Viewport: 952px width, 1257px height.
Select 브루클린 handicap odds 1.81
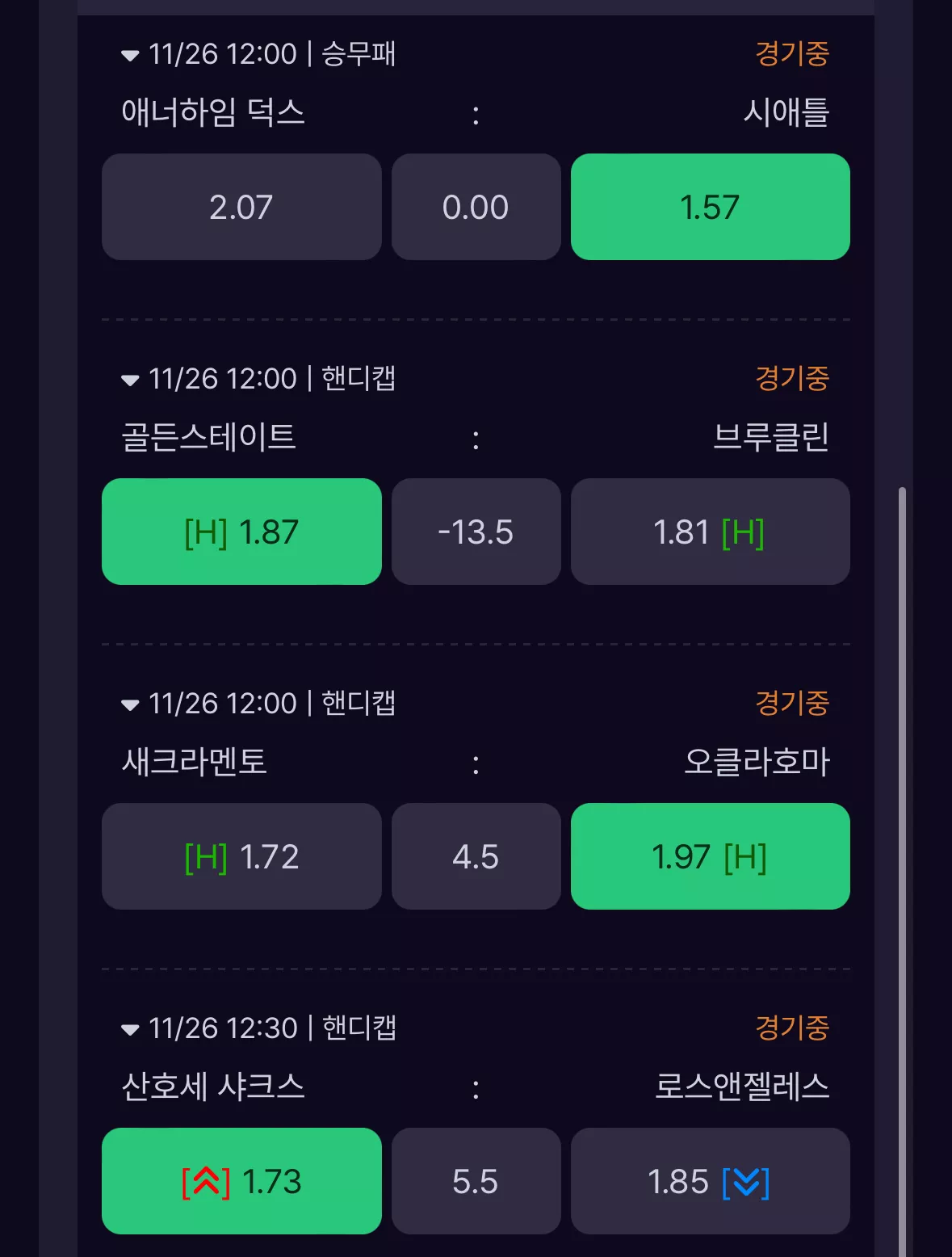711,532
